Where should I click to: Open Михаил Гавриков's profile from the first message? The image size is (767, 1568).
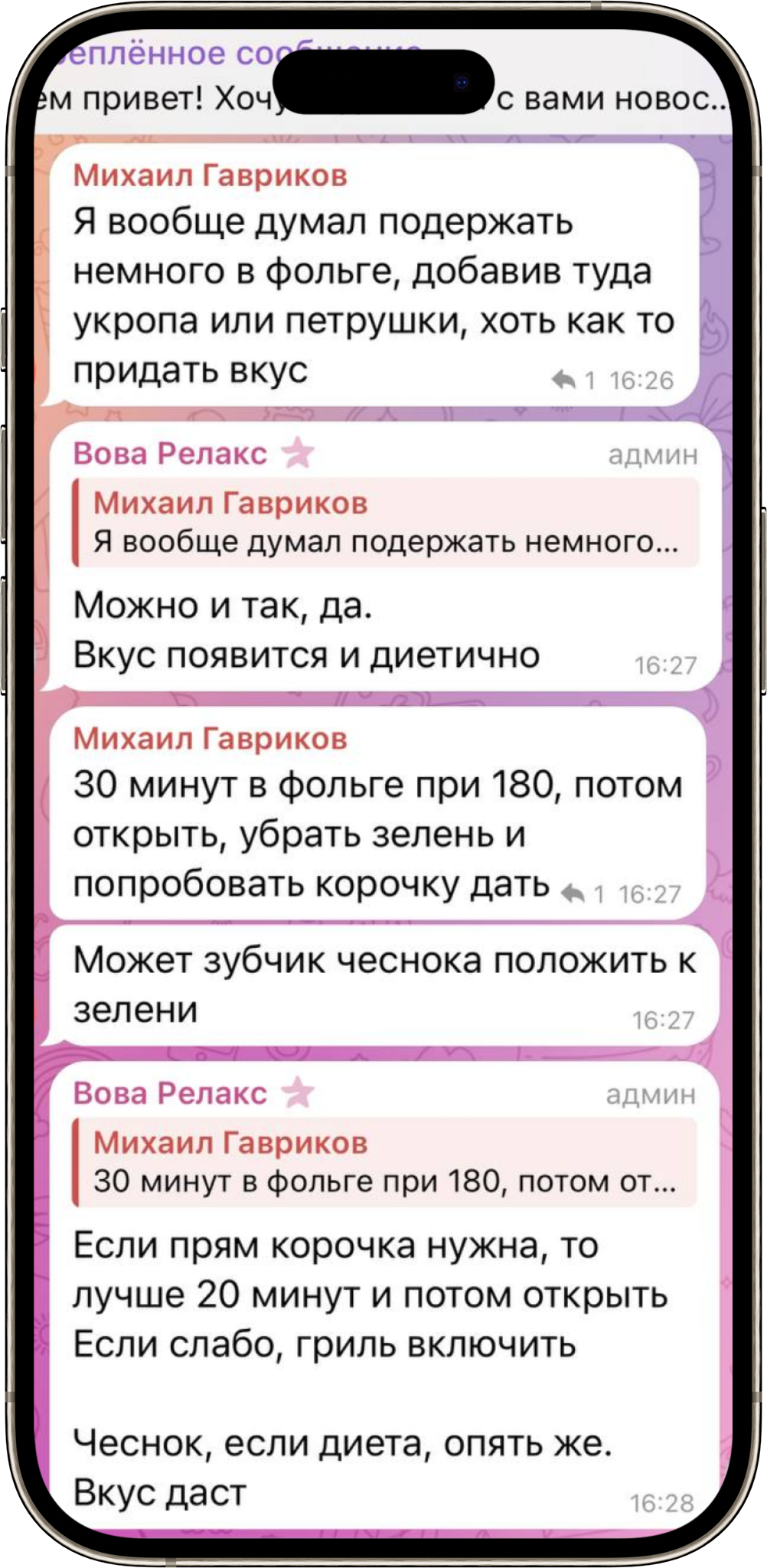point(211,176)
